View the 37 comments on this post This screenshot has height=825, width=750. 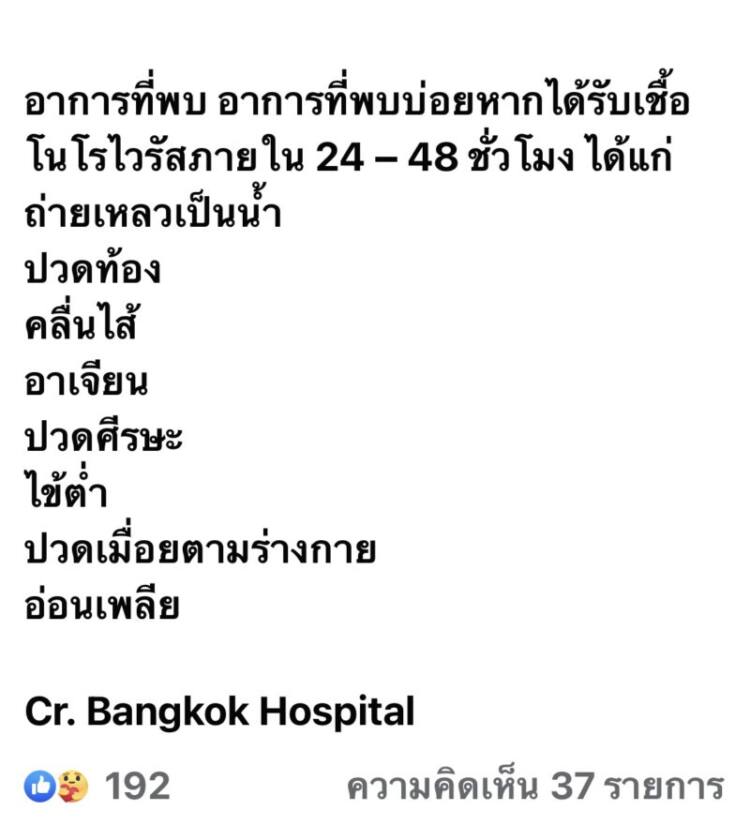(535, 786)
